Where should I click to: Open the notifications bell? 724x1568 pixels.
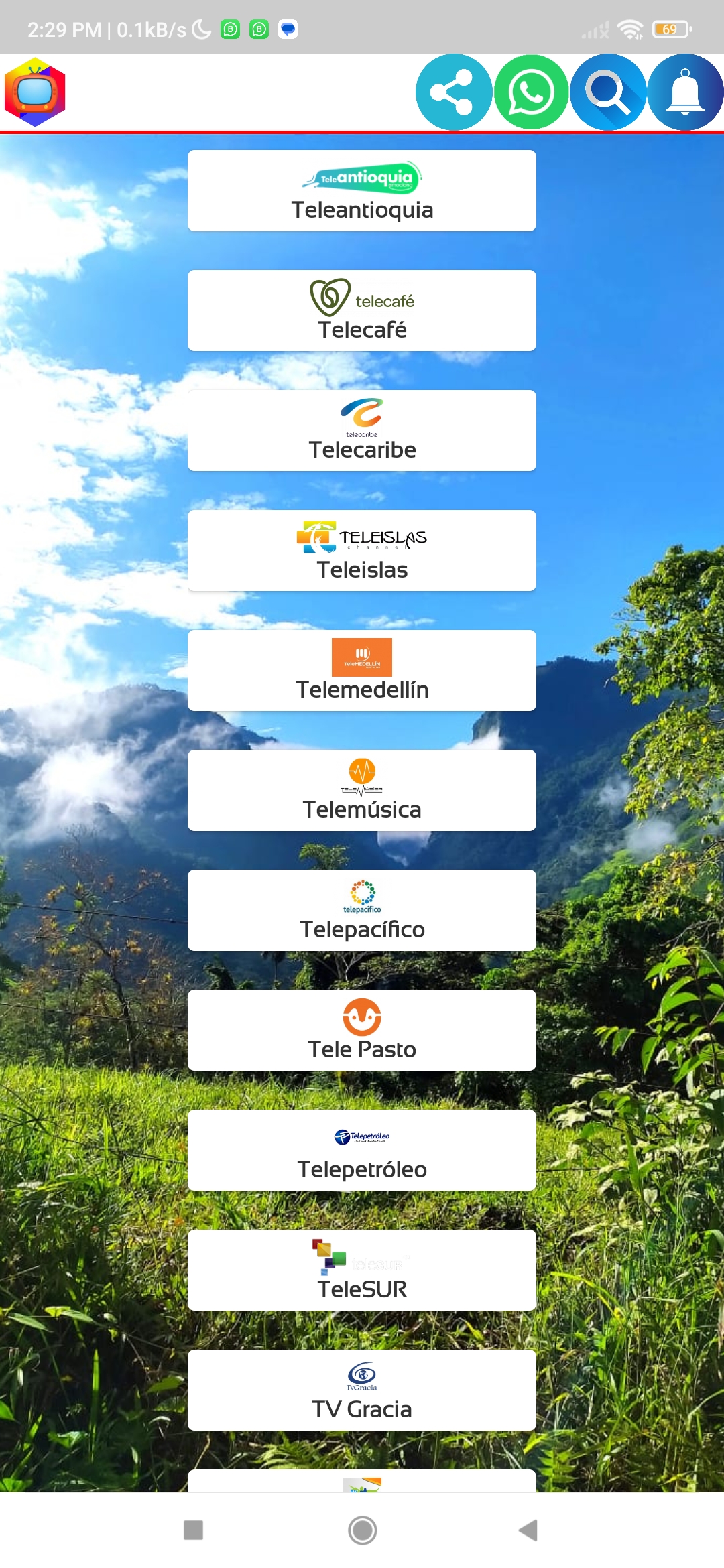pyautogui.click(x=685, y=92)
